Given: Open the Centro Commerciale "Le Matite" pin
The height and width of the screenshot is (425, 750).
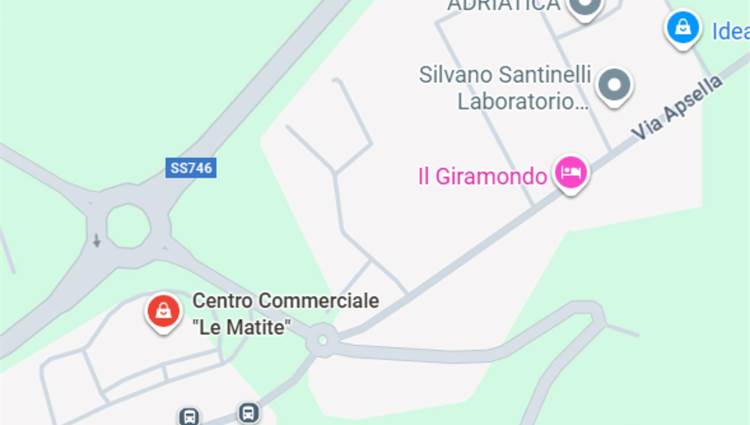Looking at the screenshot, I should [x=163, y=311].
